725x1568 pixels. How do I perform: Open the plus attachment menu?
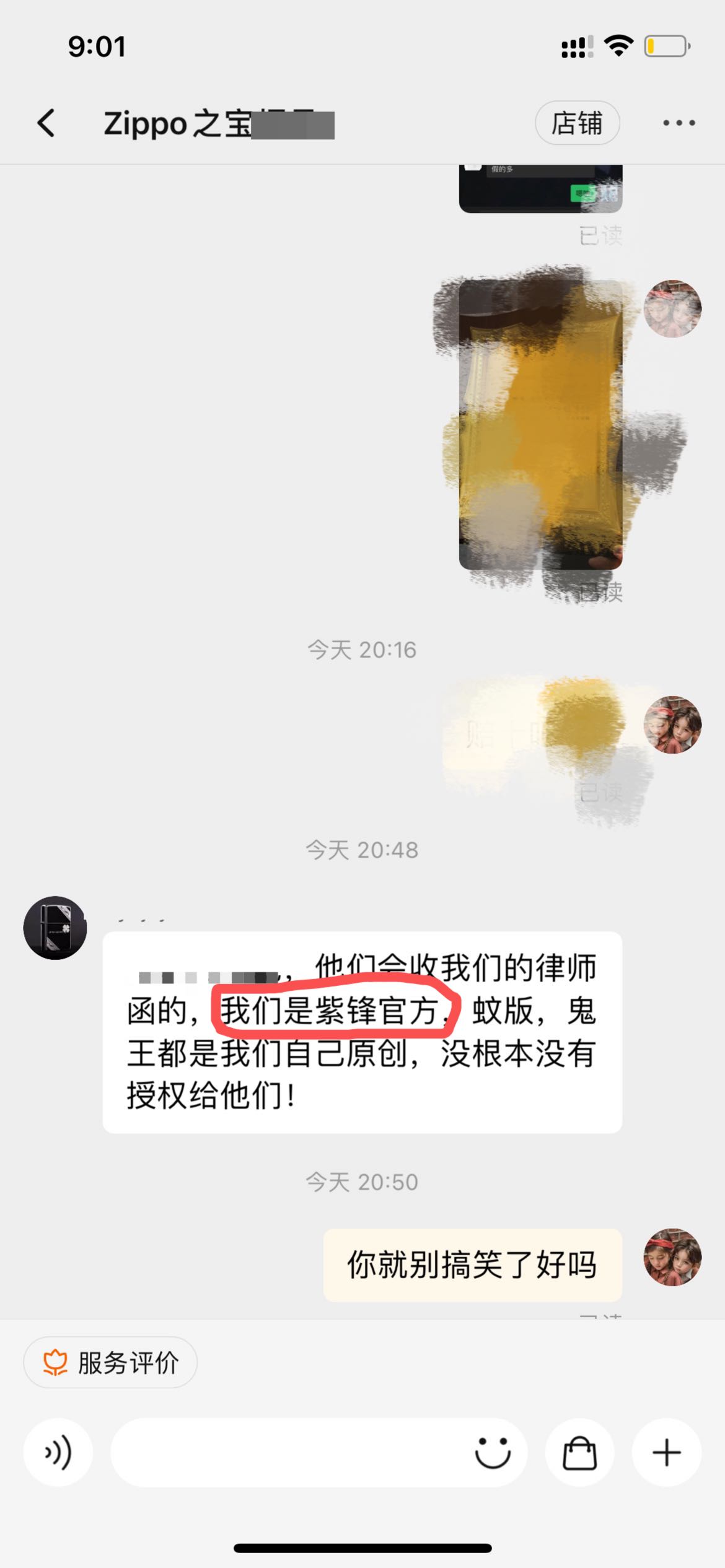pyautogui.click(x=667, y=1452)
